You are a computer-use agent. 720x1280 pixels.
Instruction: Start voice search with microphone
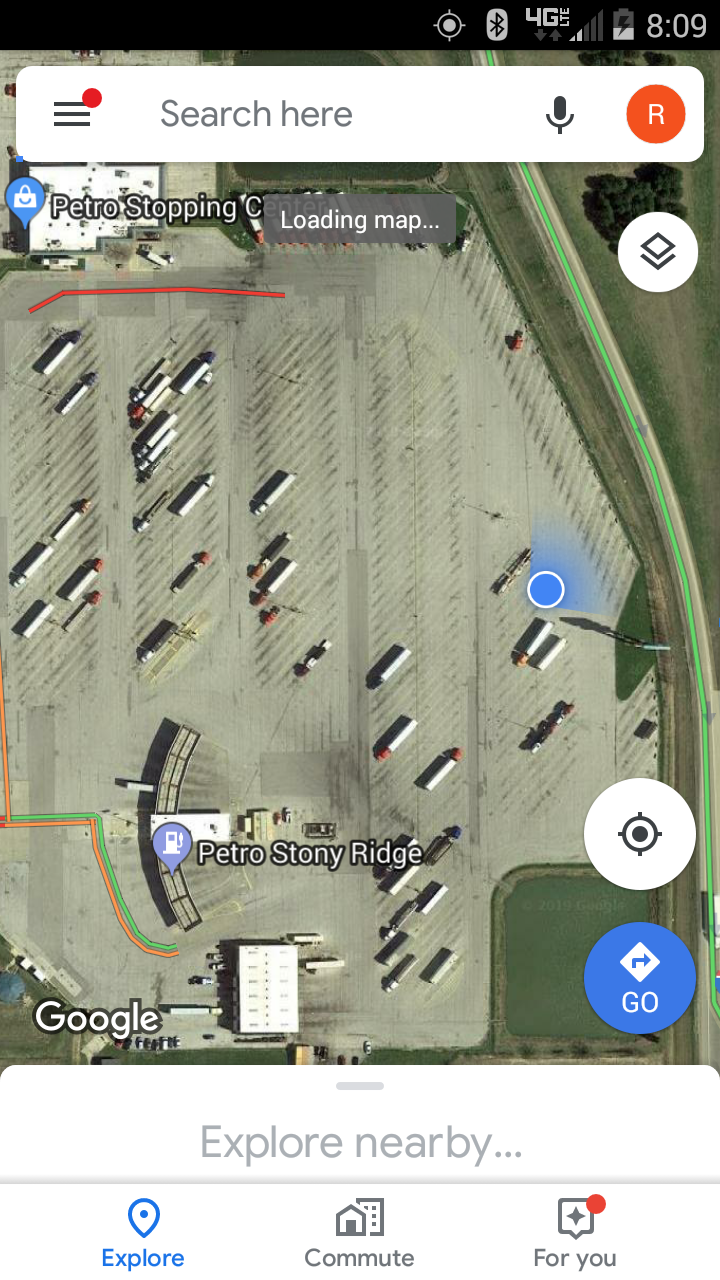pyautogui.click(x=560, y=114)
